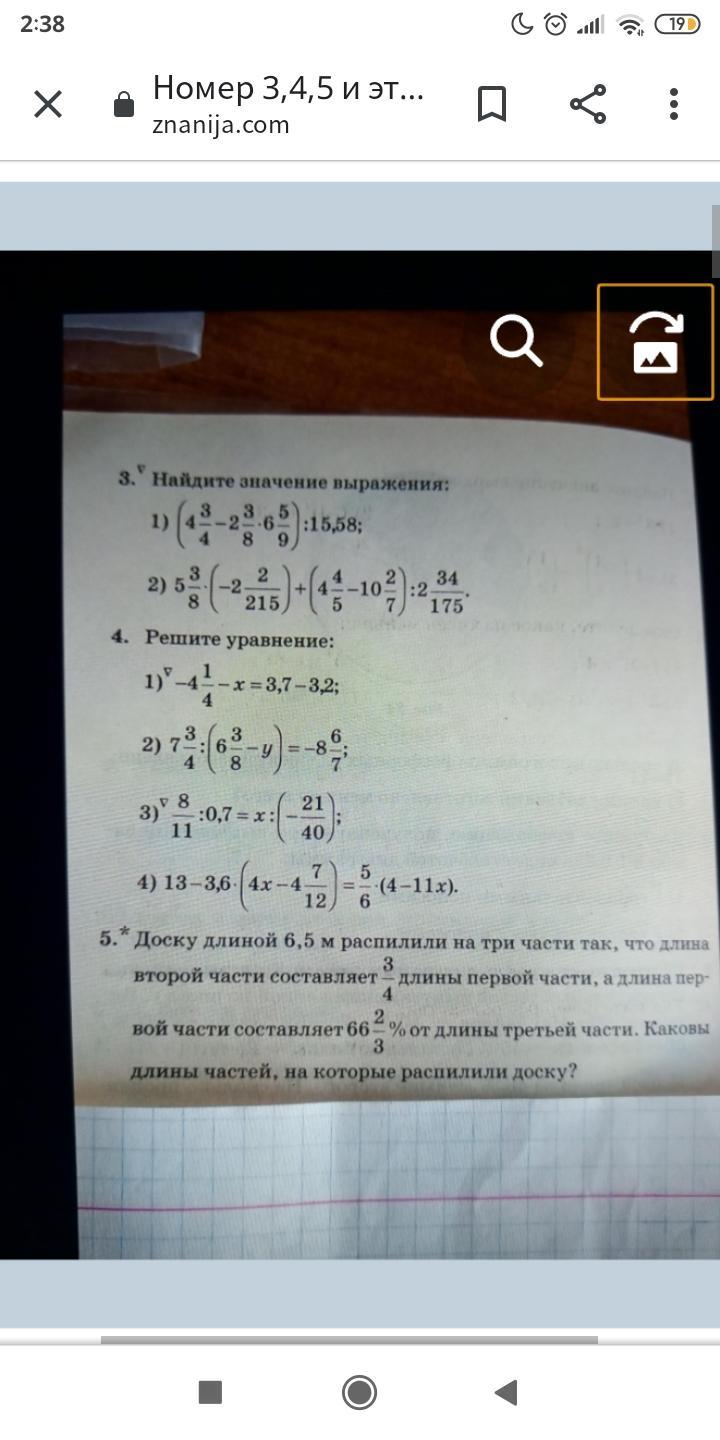Tap the magnifier icon on the photo
The height and width of the screenshot is (1440, 720).
coord(517,341)
